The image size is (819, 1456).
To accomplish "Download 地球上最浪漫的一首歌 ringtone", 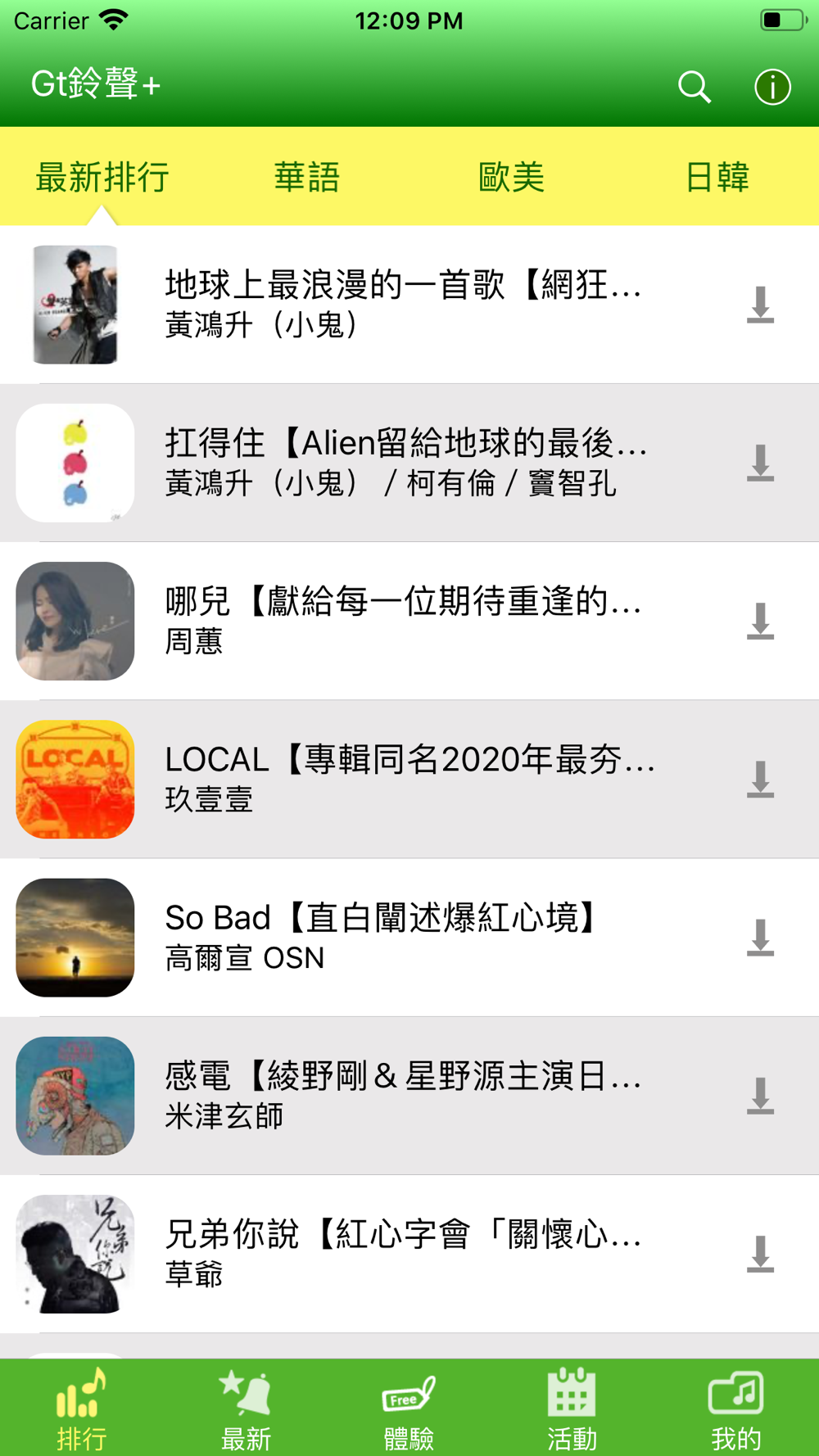I will [x=760, y=305].
